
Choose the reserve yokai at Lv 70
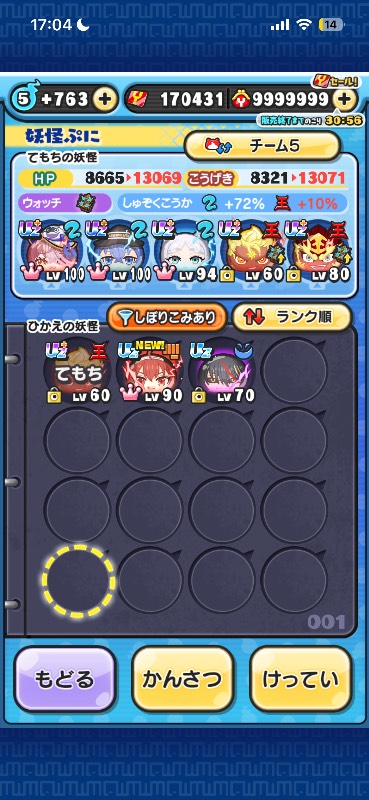[222, 371]
